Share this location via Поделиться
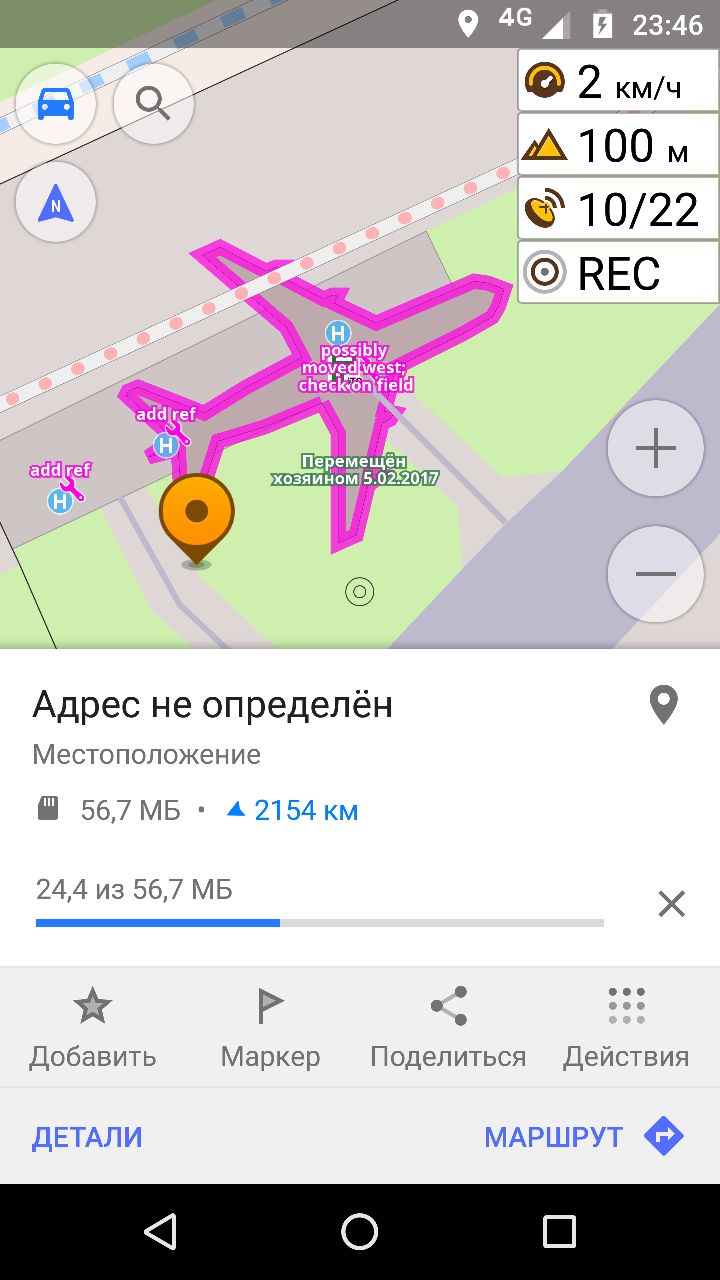This screenshot has height=1280, width=720. (x=448, y=1027)
